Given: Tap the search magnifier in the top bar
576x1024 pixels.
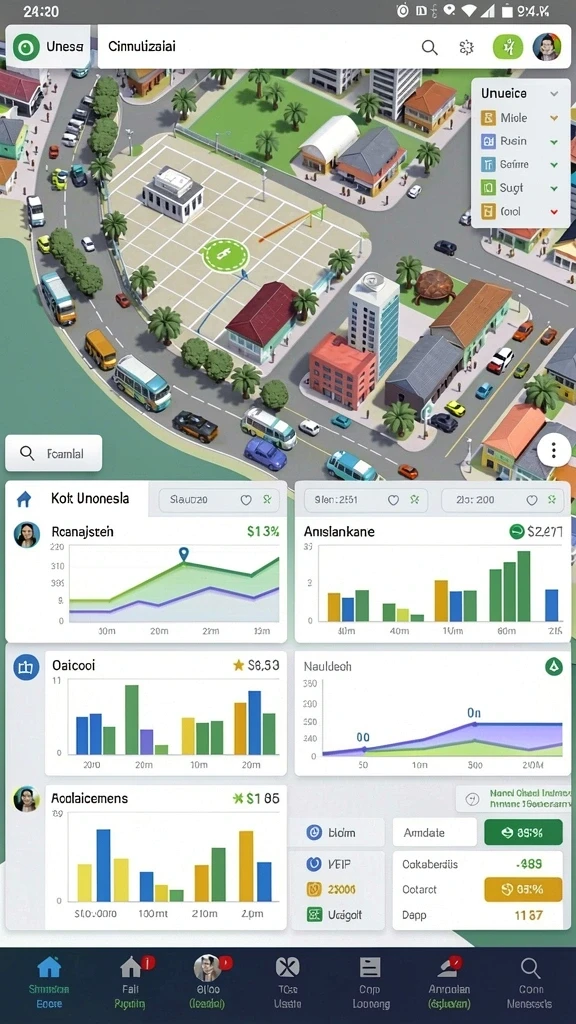Looking at the screenshot, I should [x=429, y=47].
